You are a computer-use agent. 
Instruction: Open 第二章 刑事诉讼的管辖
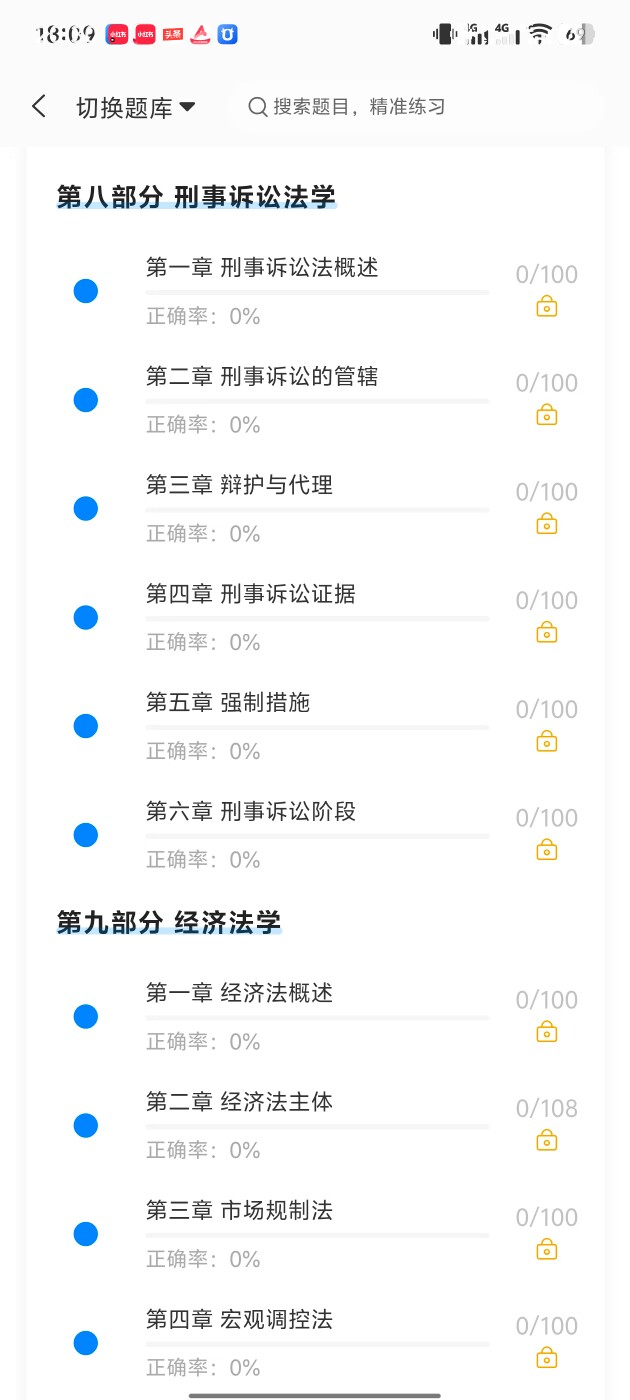tap(316, 400)
